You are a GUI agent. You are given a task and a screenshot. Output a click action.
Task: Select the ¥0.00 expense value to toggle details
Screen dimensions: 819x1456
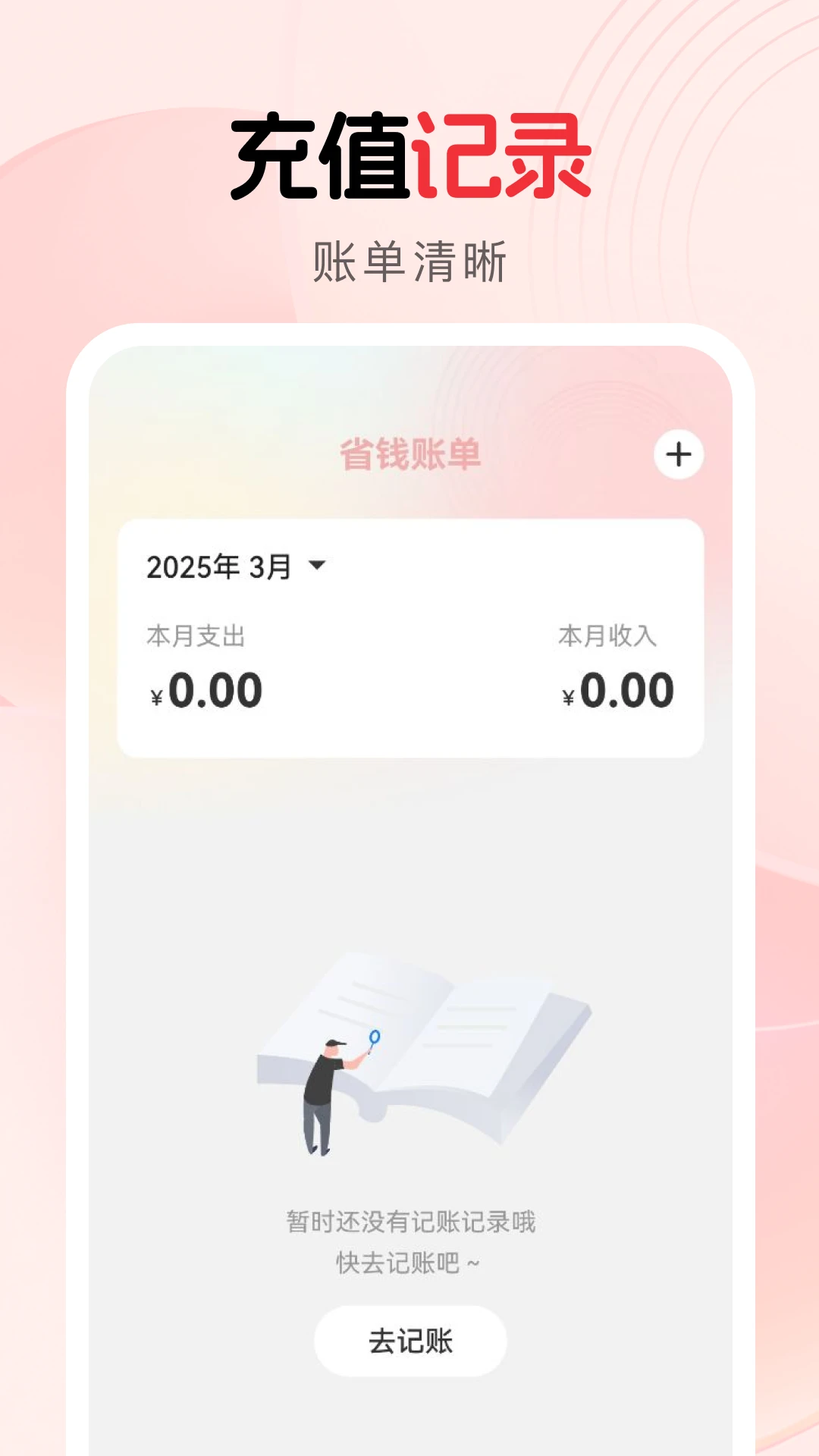point(205,692)
